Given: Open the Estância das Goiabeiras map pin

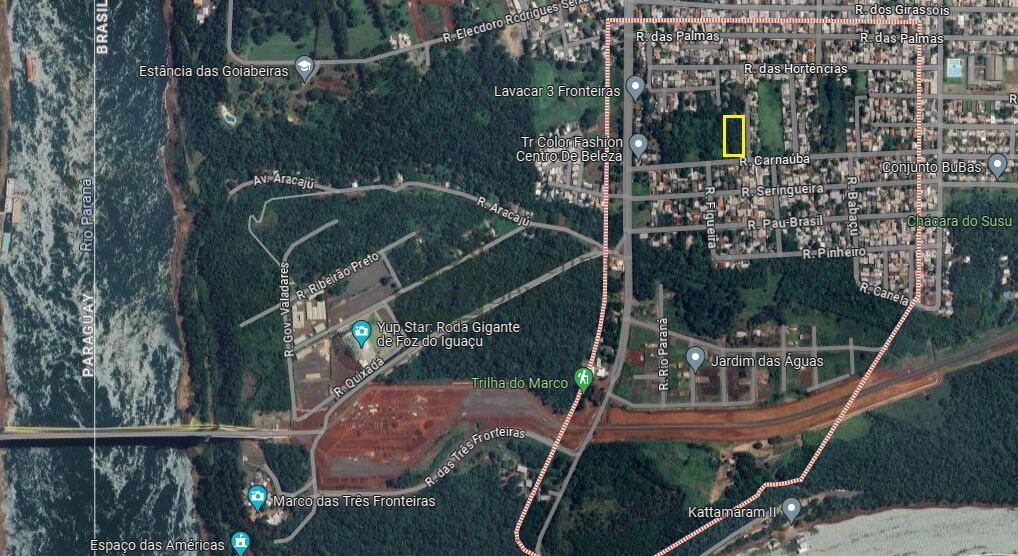Looking at the screenshot, I should (304, 69).
